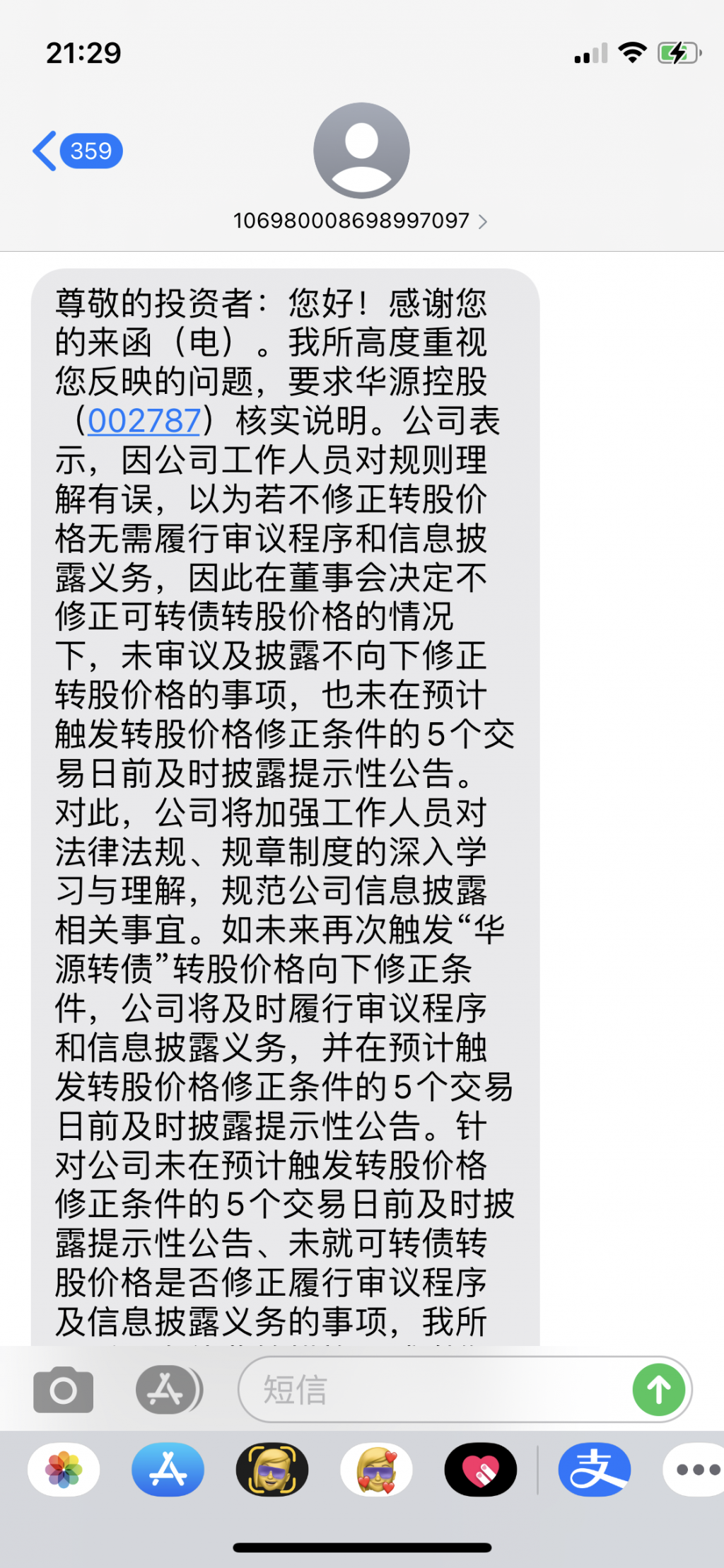Viewport: 724px width, 1568px height.
Task: Open contact details for 106980008698997097
Action: tap(361, 221)
